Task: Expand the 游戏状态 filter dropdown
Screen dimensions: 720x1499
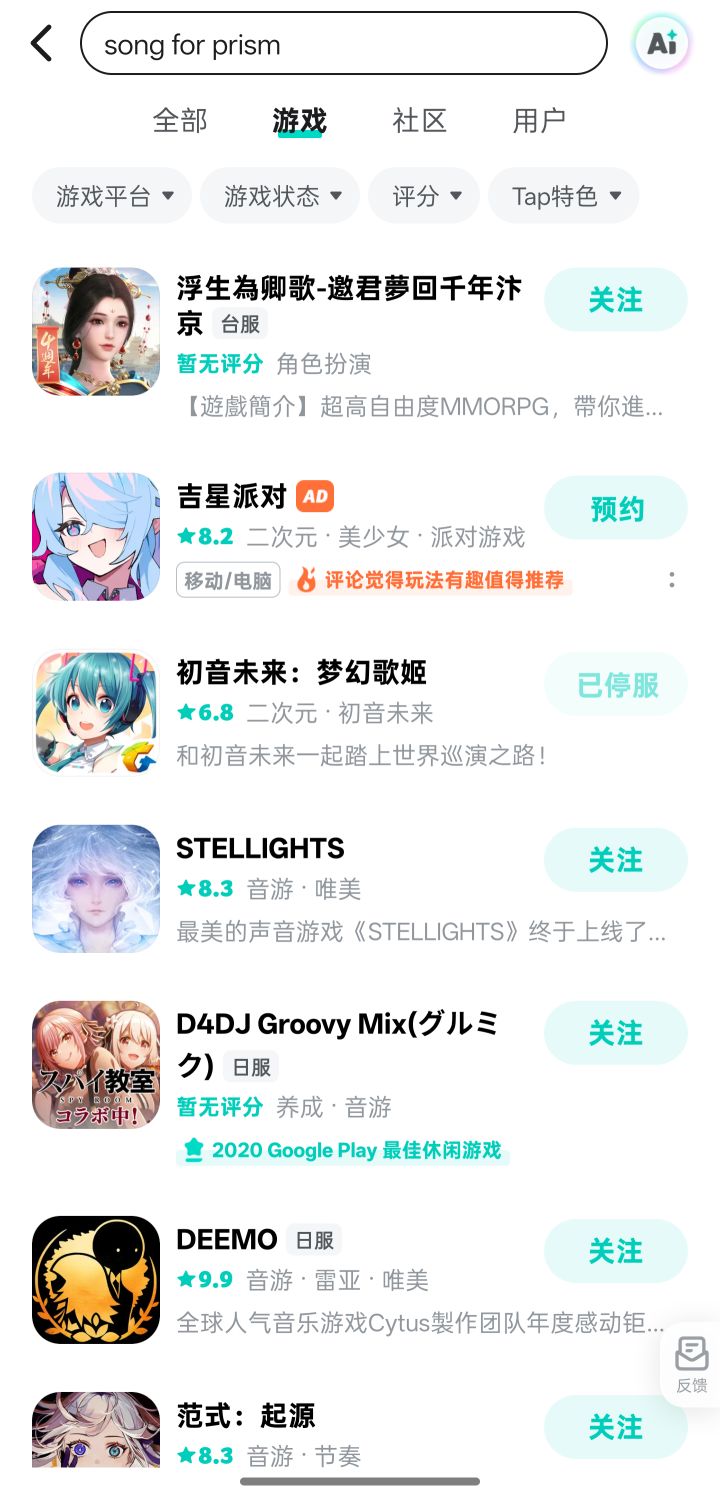Action: pyautogui.click(x=279, y=196)
